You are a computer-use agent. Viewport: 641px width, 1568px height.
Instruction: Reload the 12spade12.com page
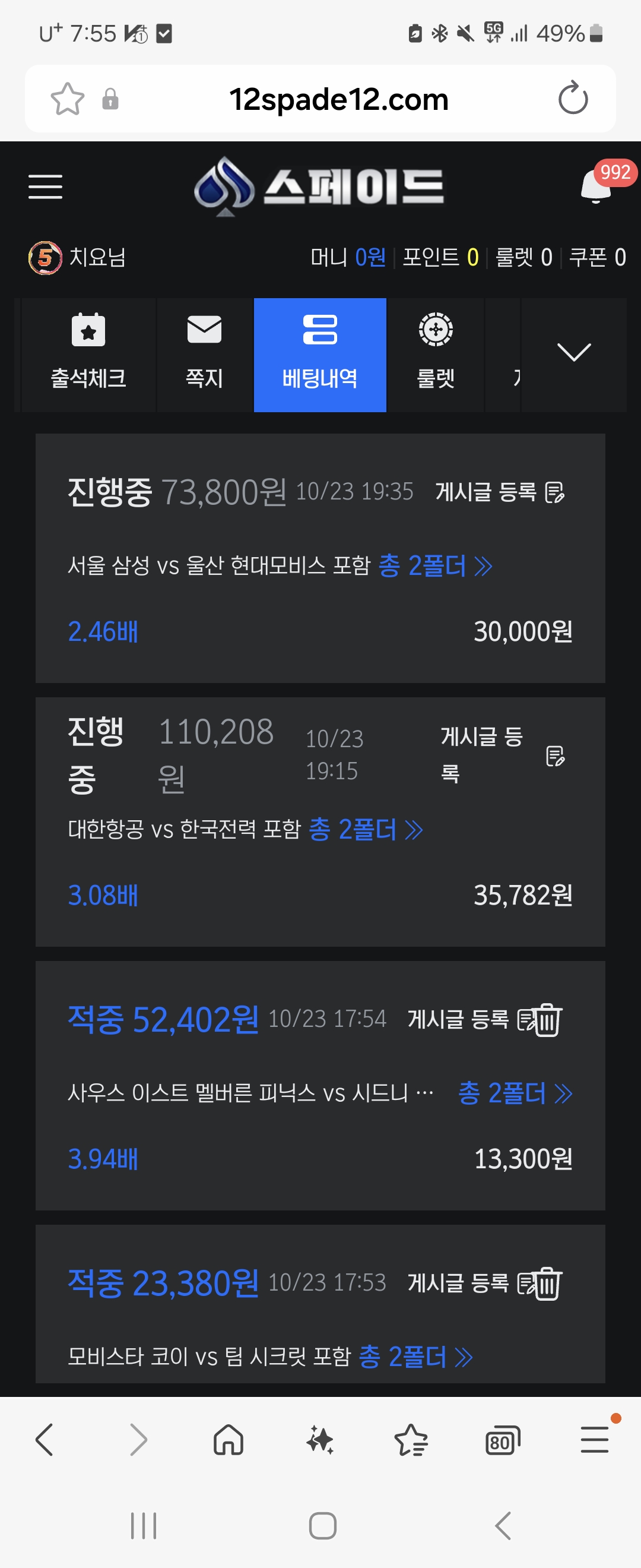click(x=573, y=99)
